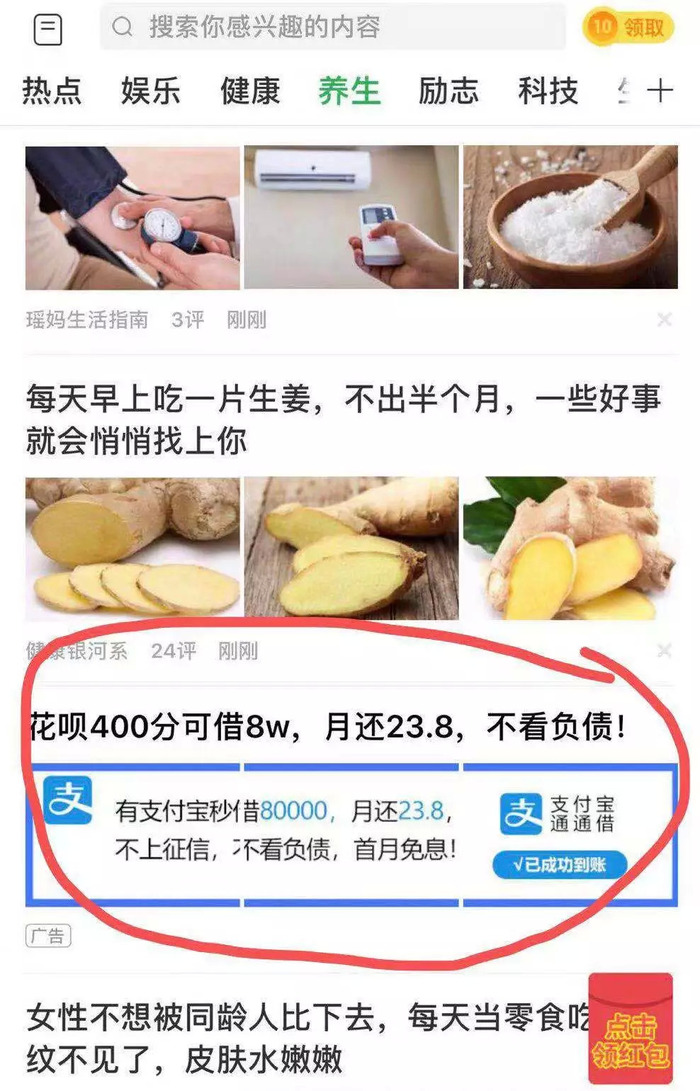Screen dimensions: 700x1091
Task: Switch to the 热点 tab
Action: click(52, 91)
